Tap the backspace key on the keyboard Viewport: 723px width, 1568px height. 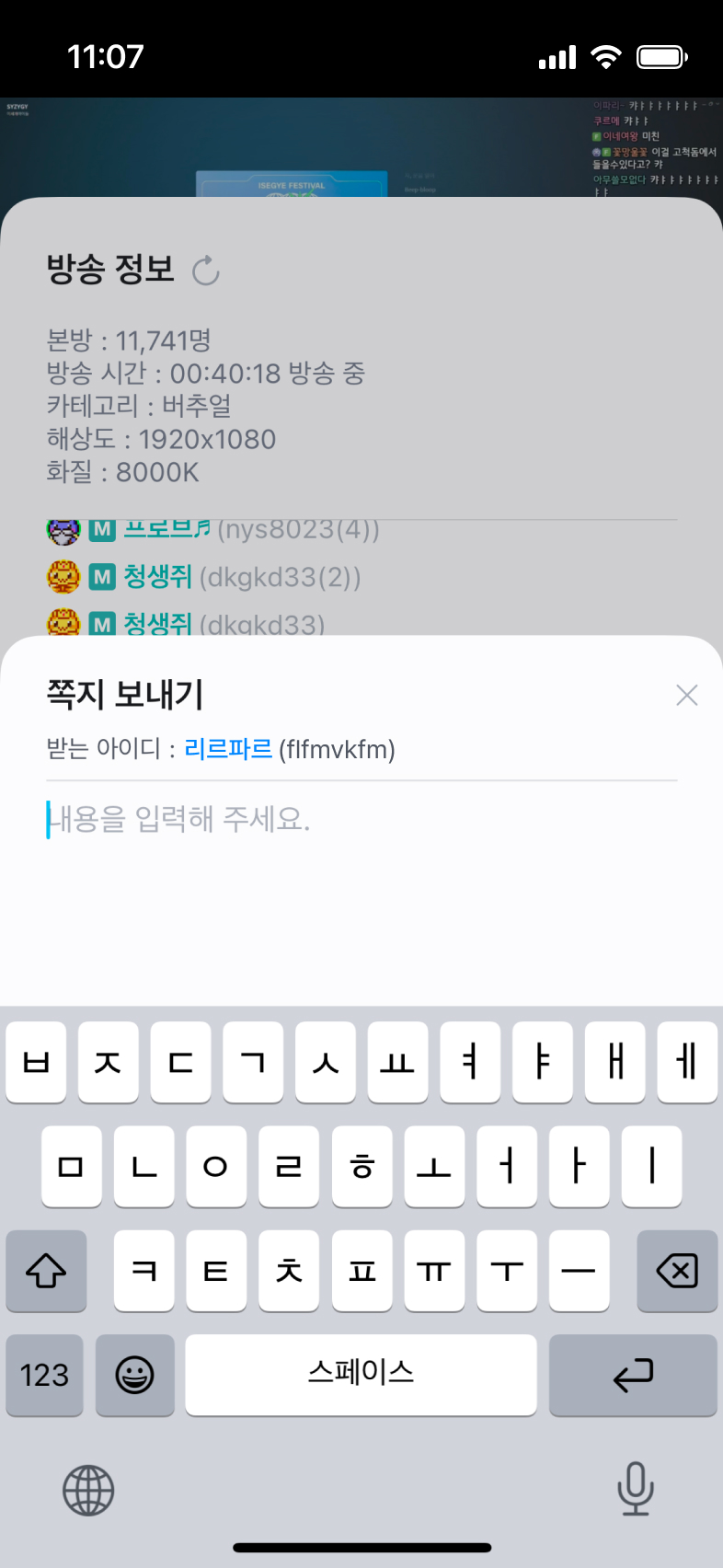677,1271
